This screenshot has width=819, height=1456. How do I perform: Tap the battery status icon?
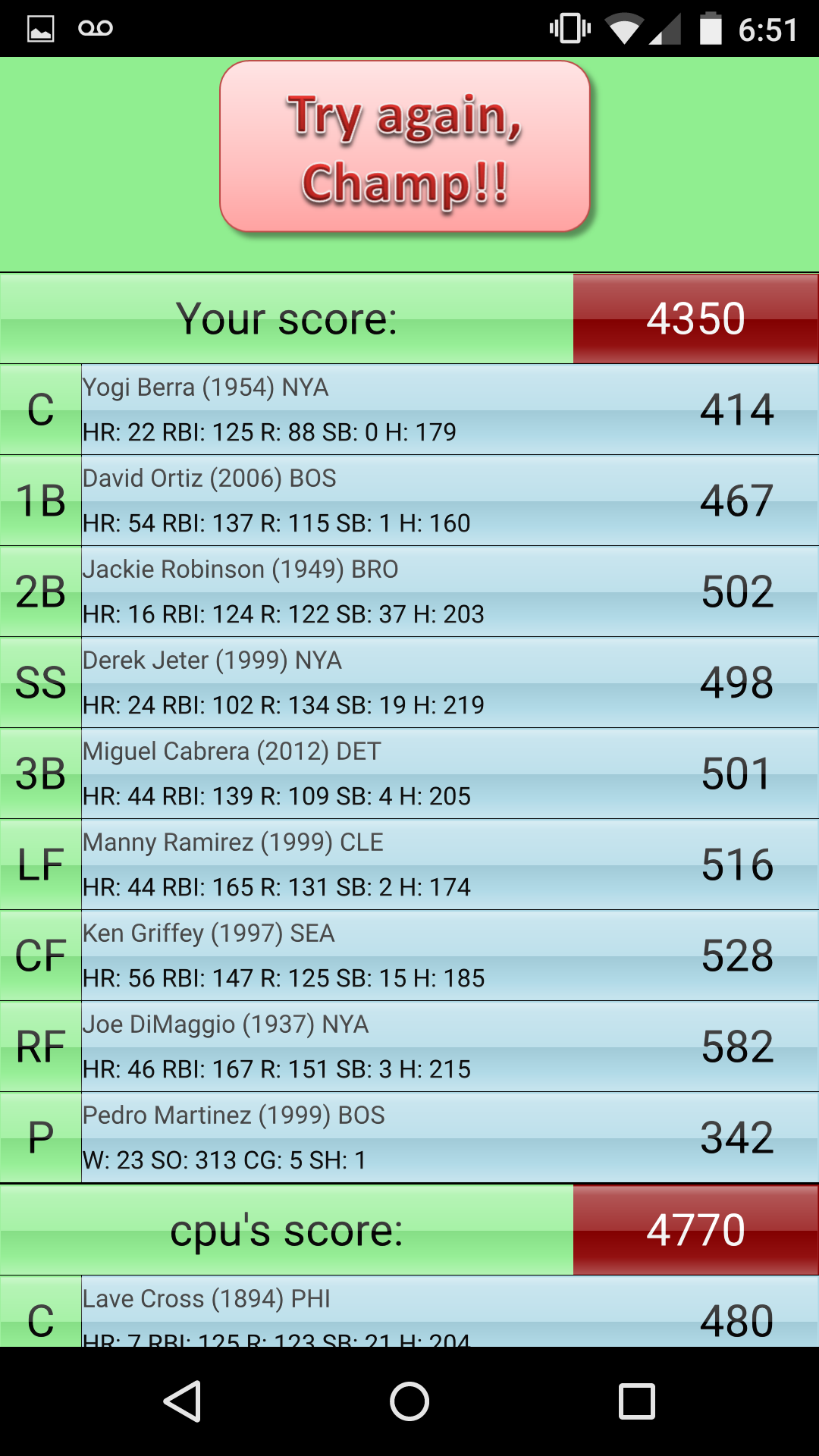[x=711, y=28]
